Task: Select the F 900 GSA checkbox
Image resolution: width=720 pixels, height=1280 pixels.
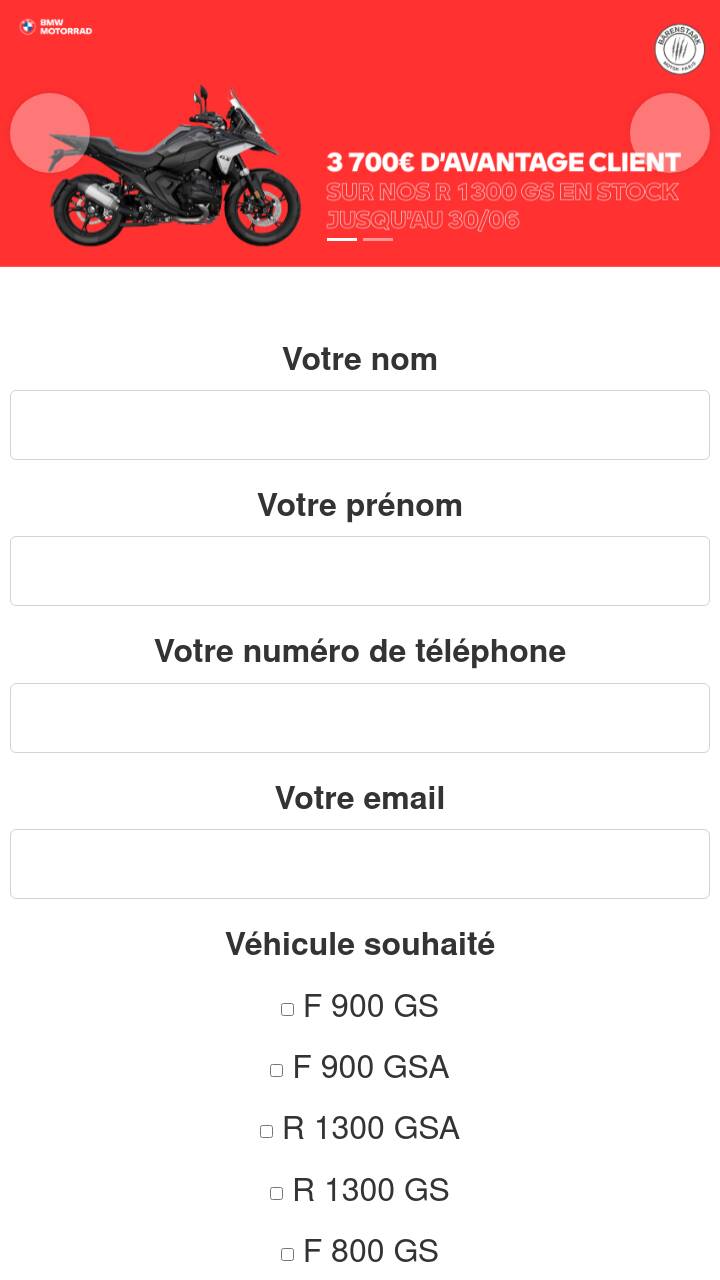Action: pyautogui.click(x=277, y=1070)
